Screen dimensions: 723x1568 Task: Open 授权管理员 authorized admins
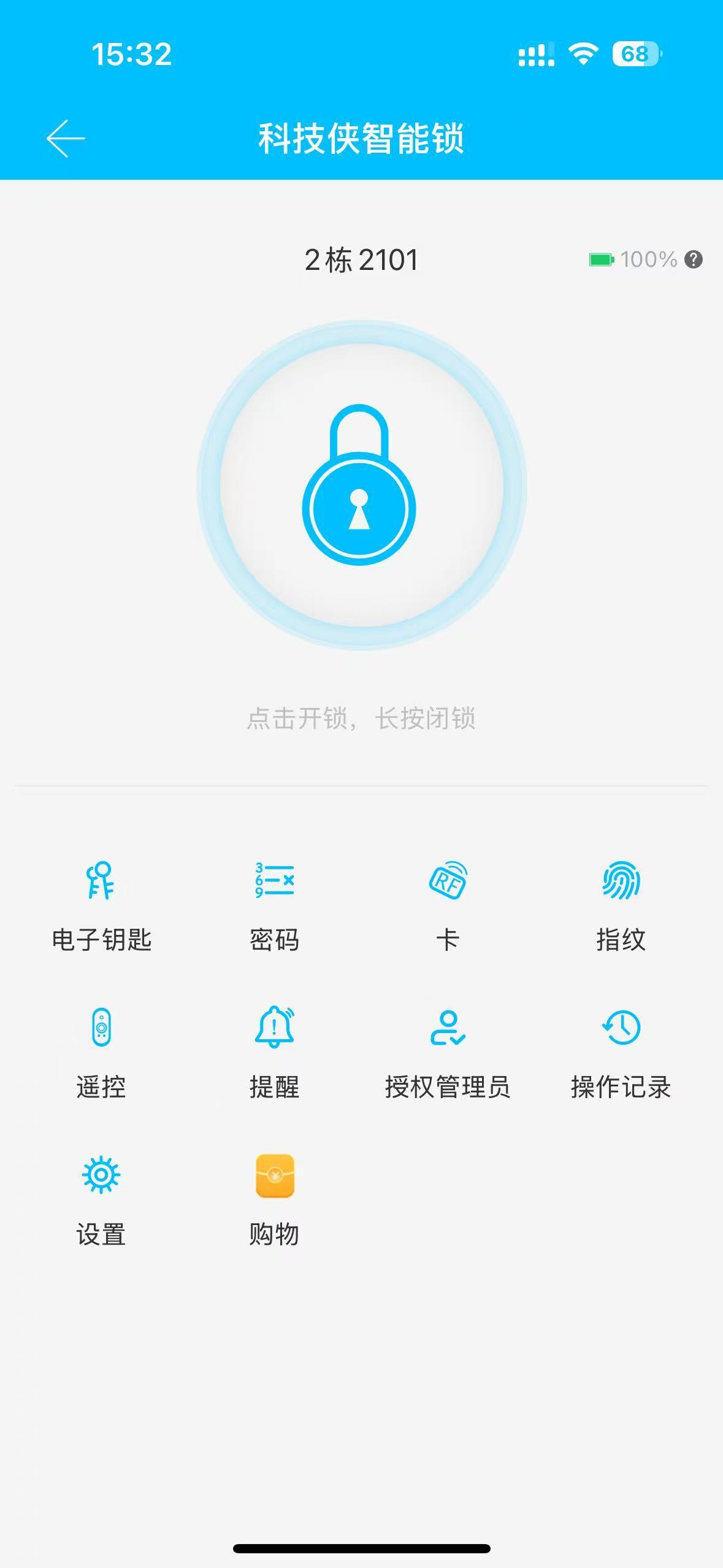[448, 1052]
